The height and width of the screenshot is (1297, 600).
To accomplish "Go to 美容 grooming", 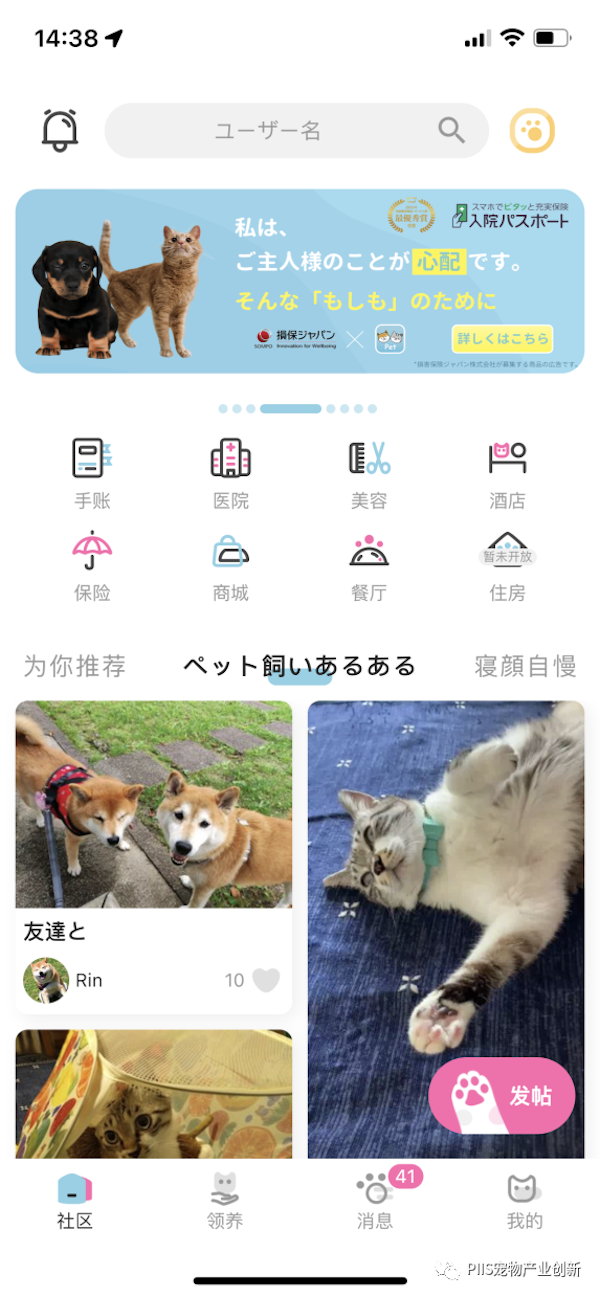I will 369,473.
